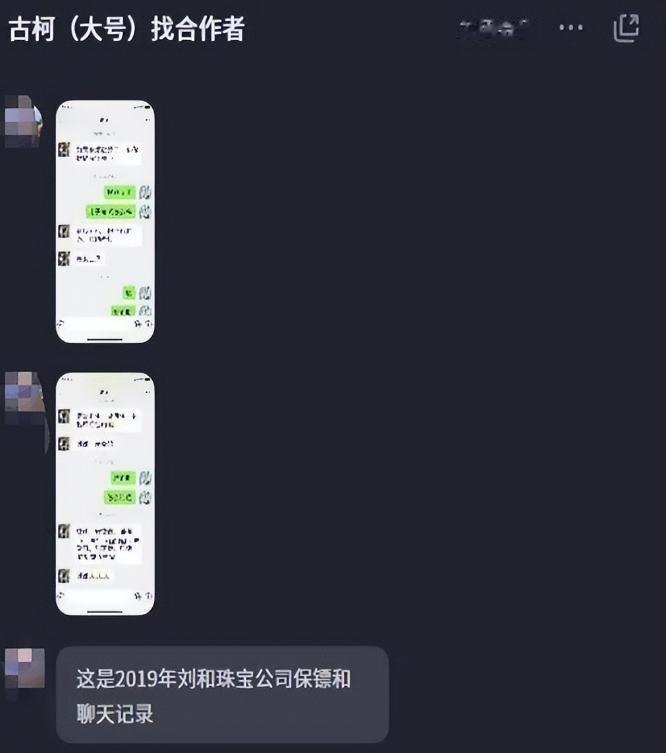Viewport: 666px width, 753px height.
Task: Open the first chat screenshot image
Action: [105, 221]
